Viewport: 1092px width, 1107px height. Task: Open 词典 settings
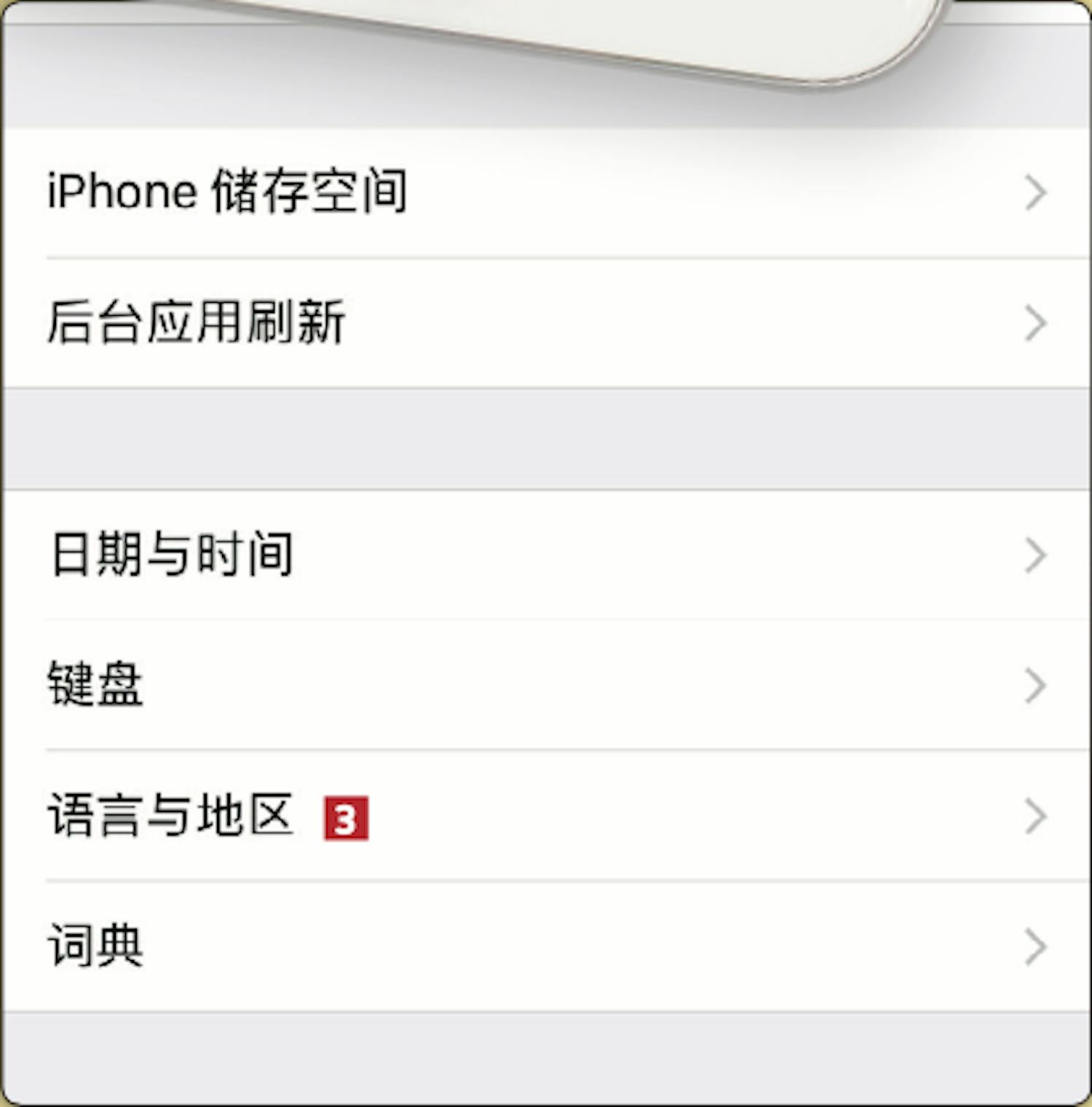pyautogui.click(x=546, y=945)
